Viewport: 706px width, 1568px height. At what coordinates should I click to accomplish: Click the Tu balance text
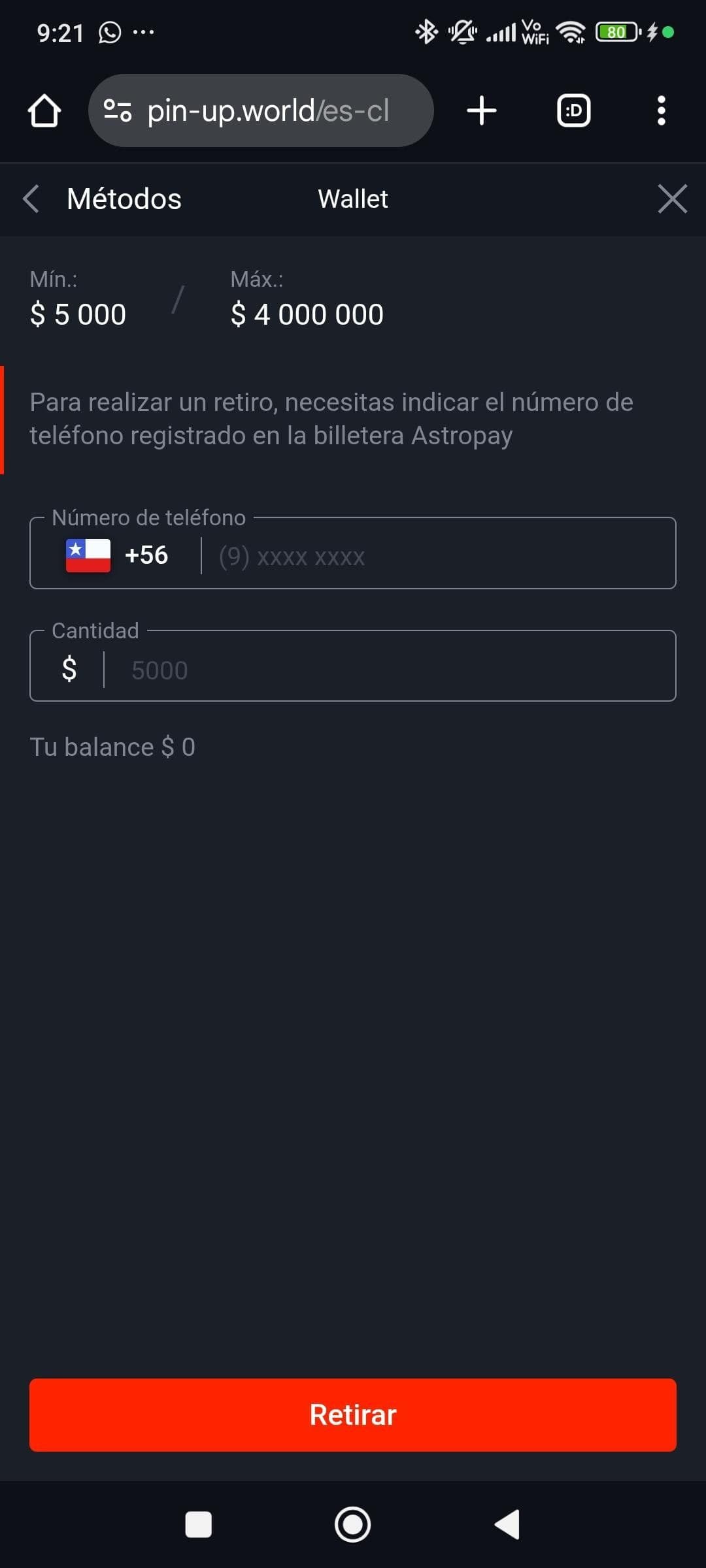pos(112,746)
